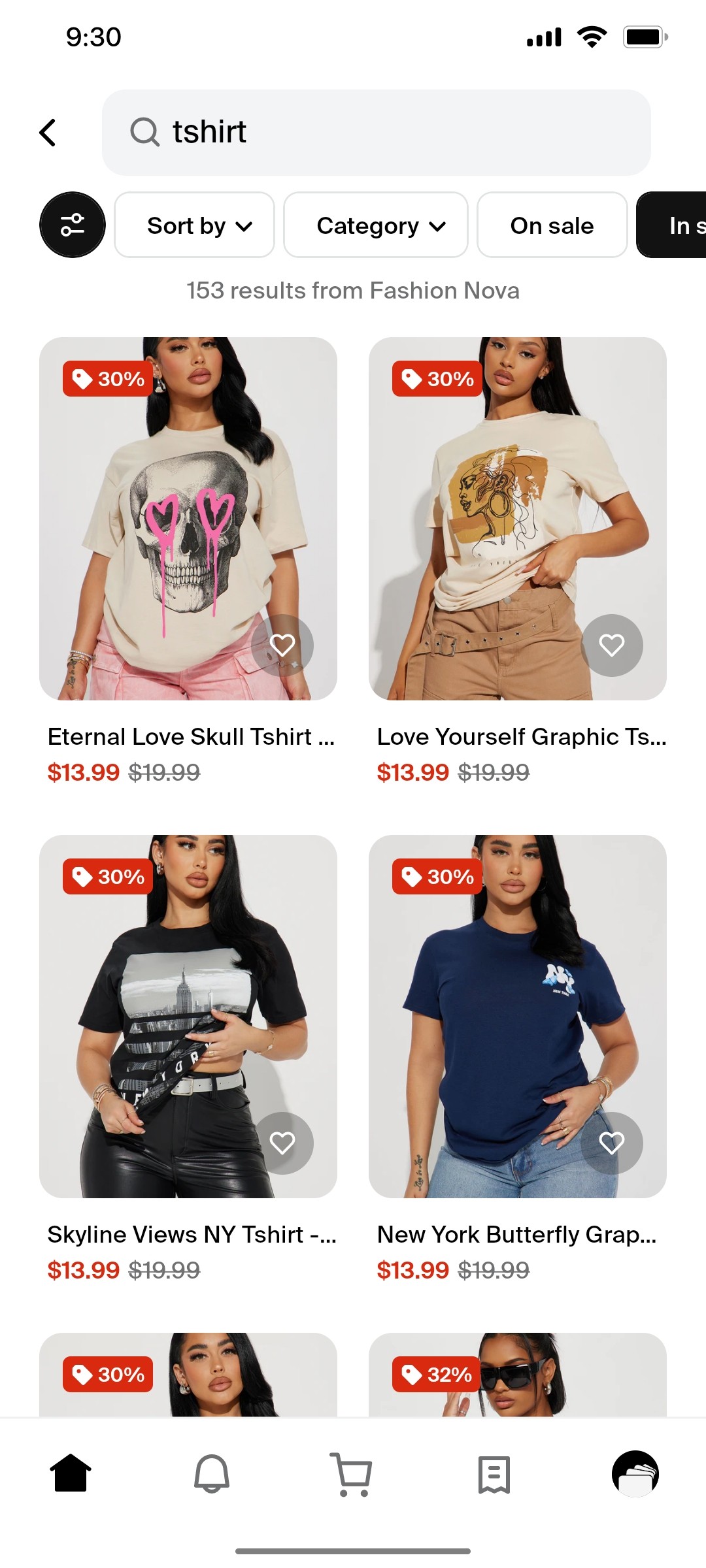Image resolution: width=706 pixels, height=1568 pixels.
Task: Open the shopping cart
Action: click(x=353, y=1475)
